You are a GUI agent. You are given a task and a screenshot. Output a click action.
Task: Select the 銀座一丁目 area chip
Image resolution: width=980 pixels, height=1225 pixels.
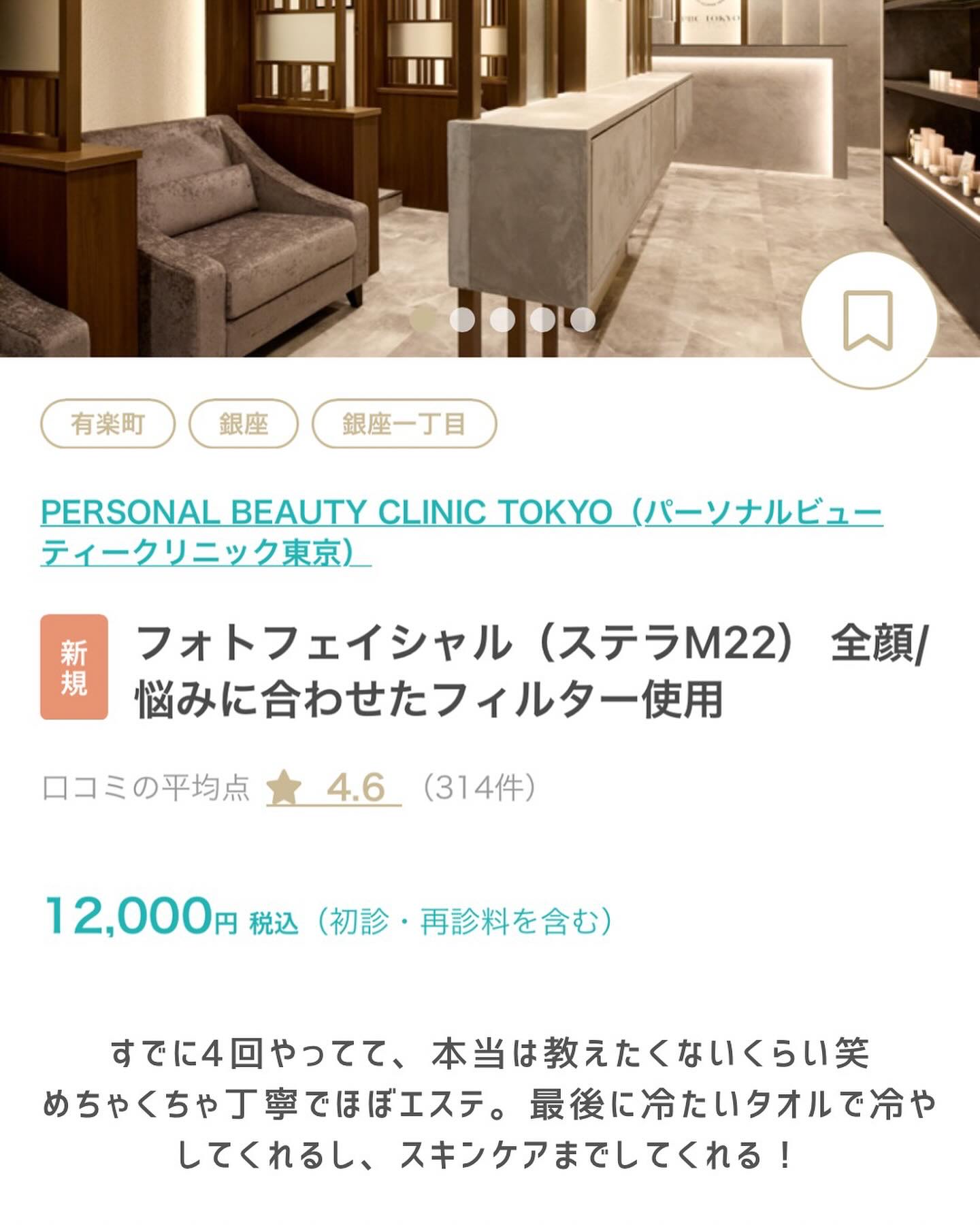(x=404, y=424)
